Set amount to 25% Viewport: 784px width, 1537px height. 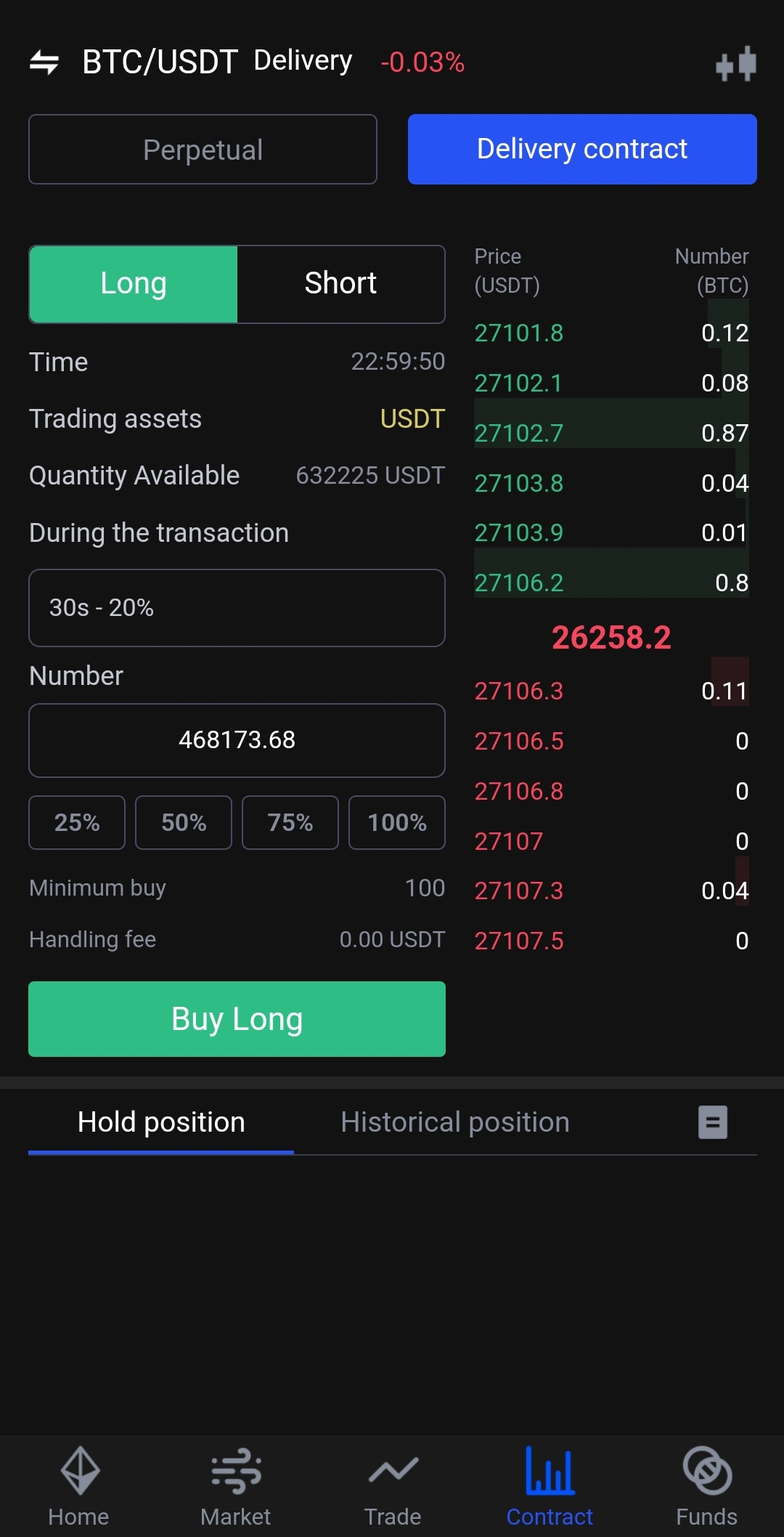click(77, 822)
